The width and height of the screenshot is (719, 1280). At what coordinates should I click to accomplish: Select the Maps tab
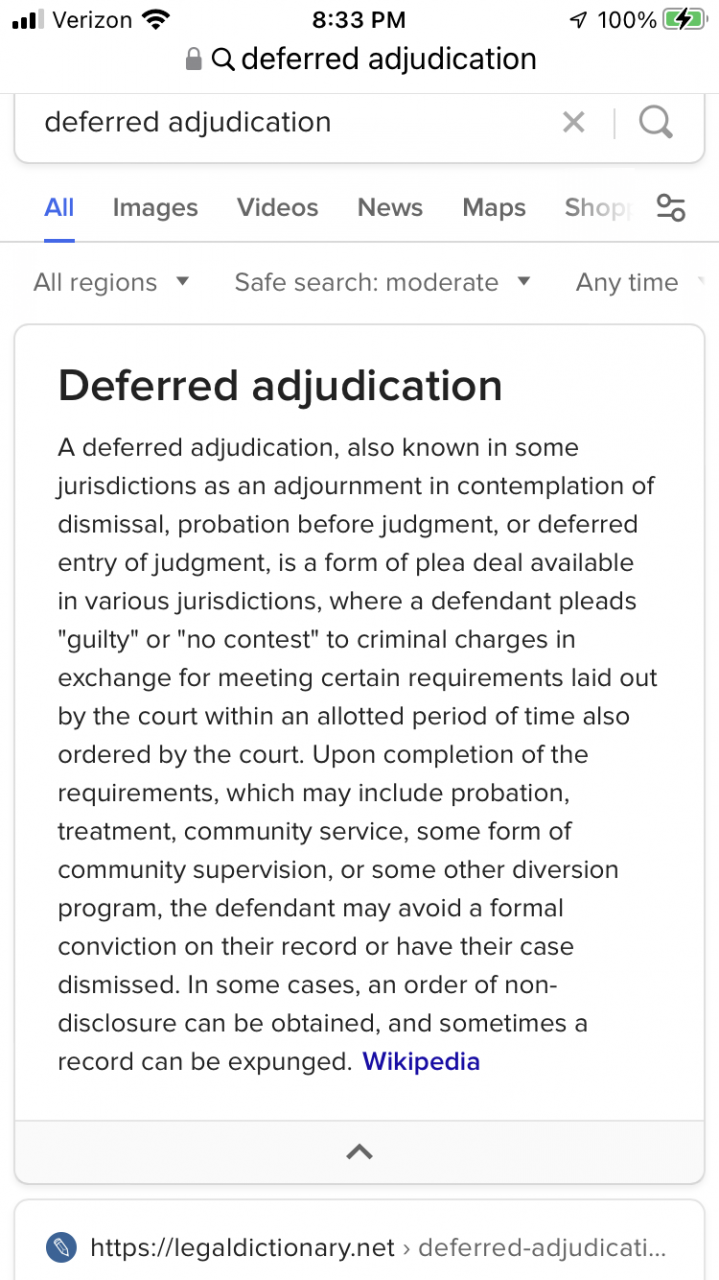[494, 207]
